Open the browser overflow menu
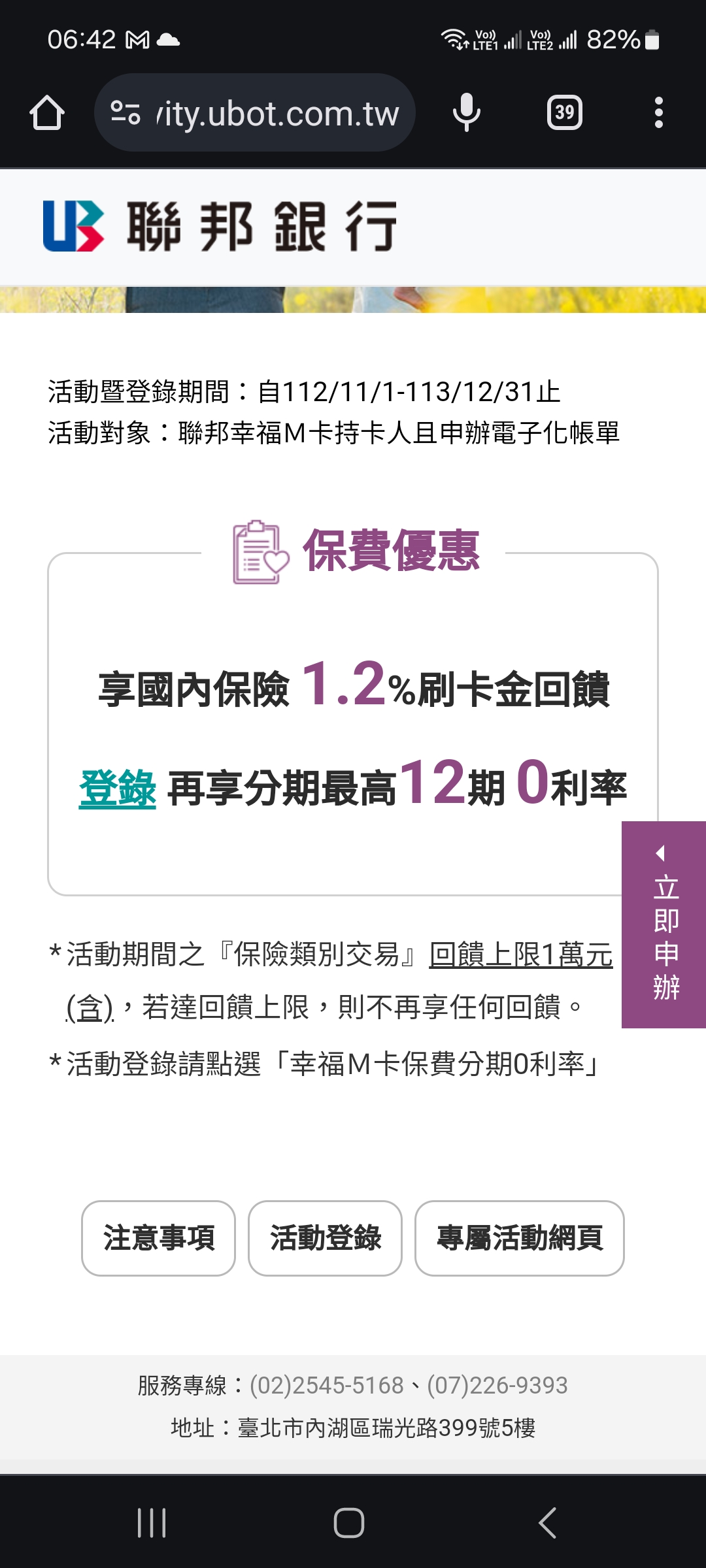The height and width of the screenshot is (1568, 706). click(659, 112)
